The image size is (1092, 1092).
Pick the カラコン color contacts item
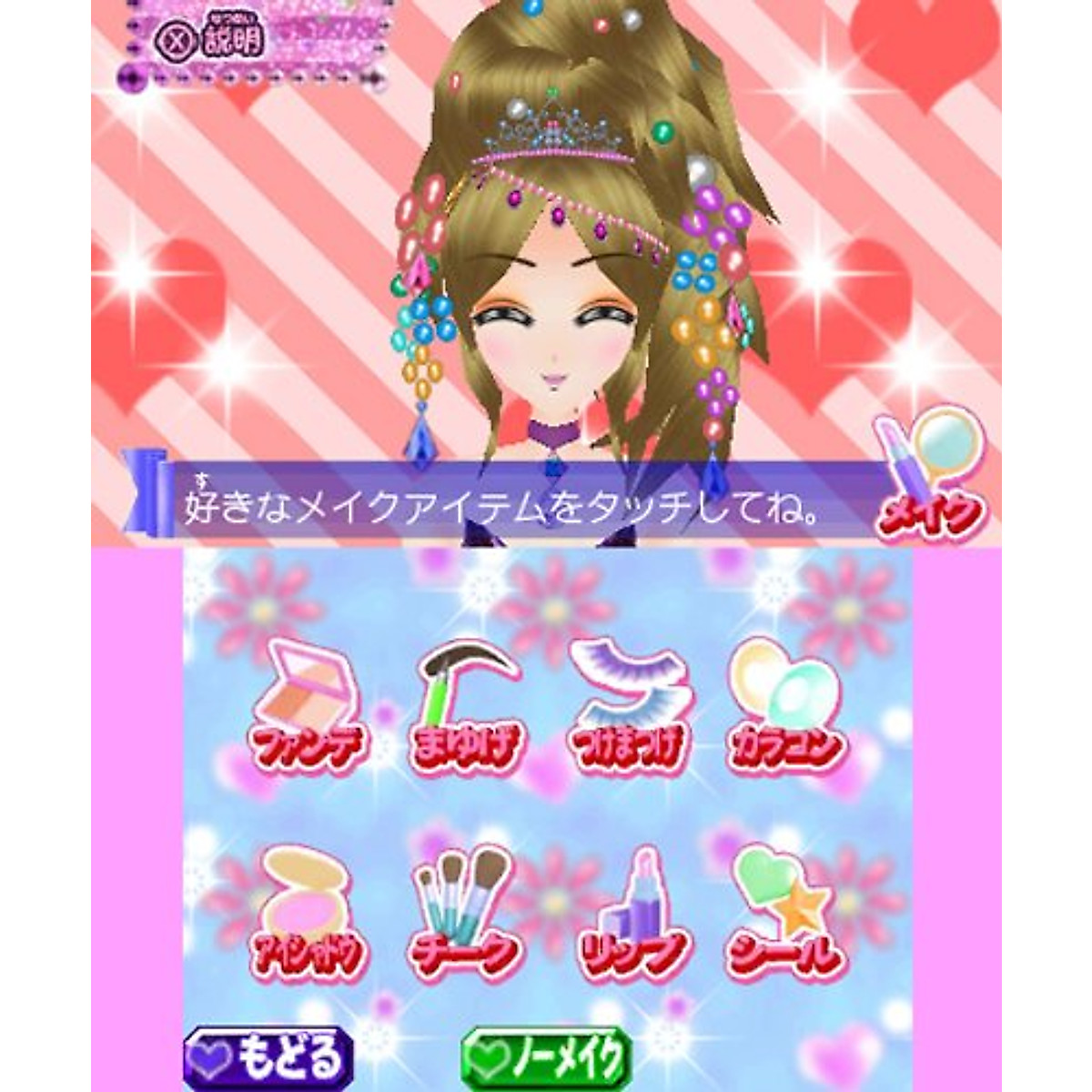coord(784,707)
